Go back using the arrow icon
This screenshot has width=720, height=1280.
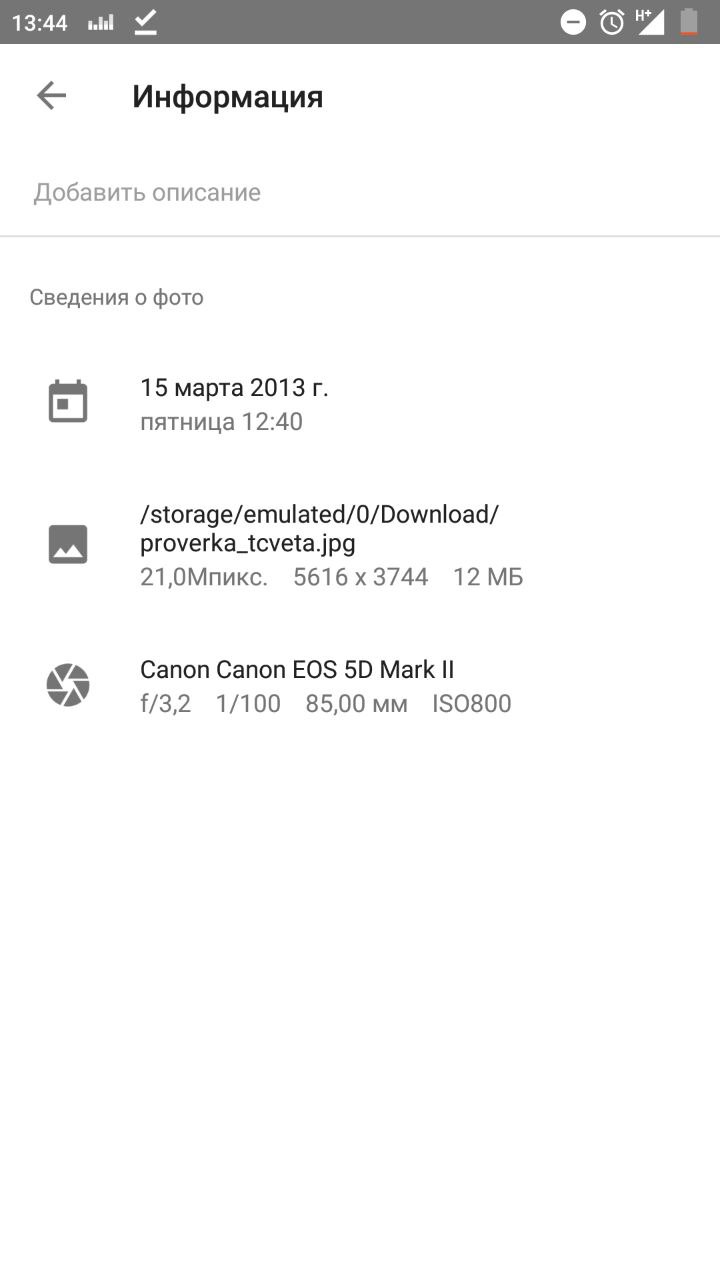point(51,96)
